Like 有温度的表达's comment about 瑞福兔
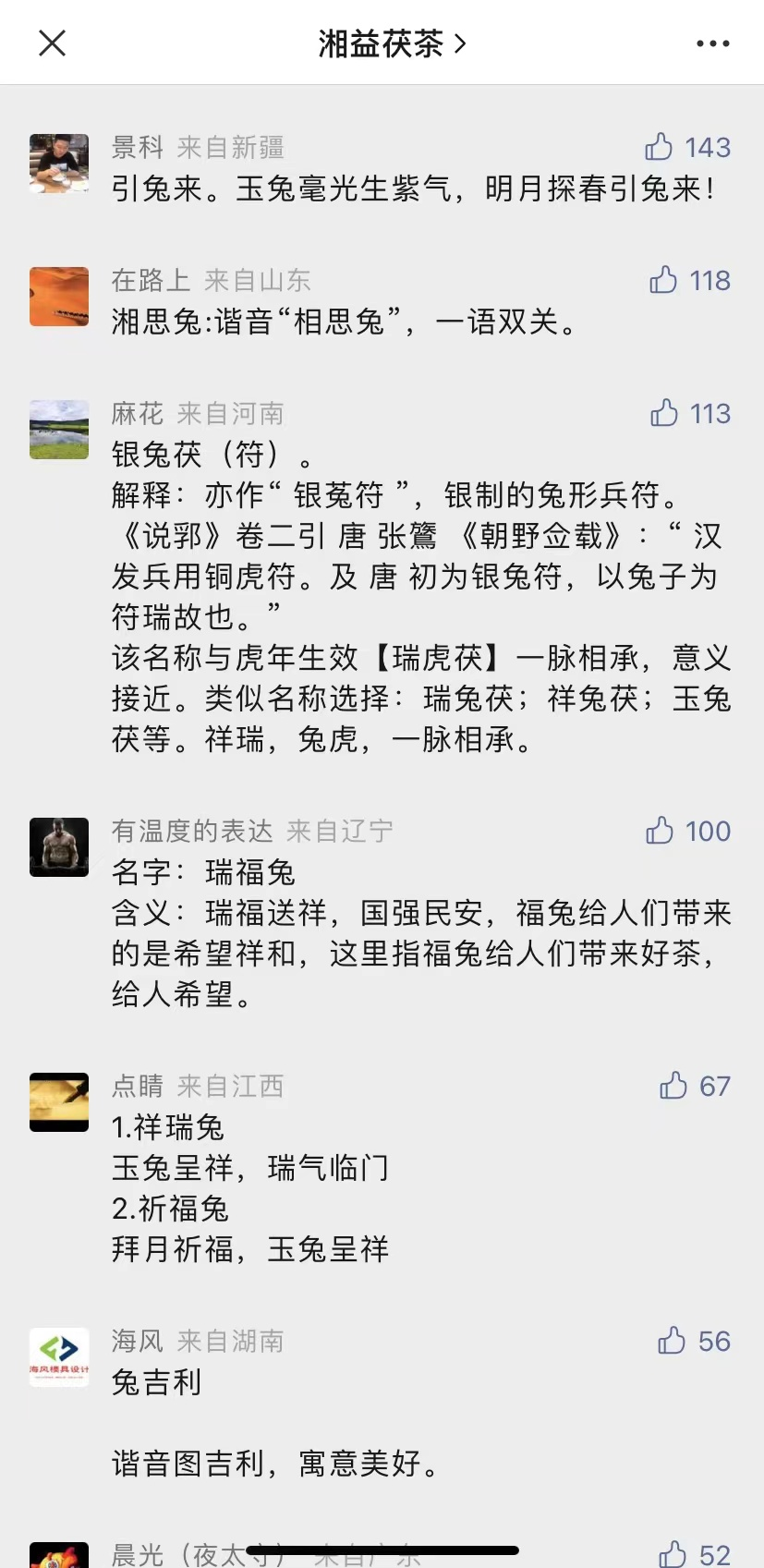 tap(660, 831)
